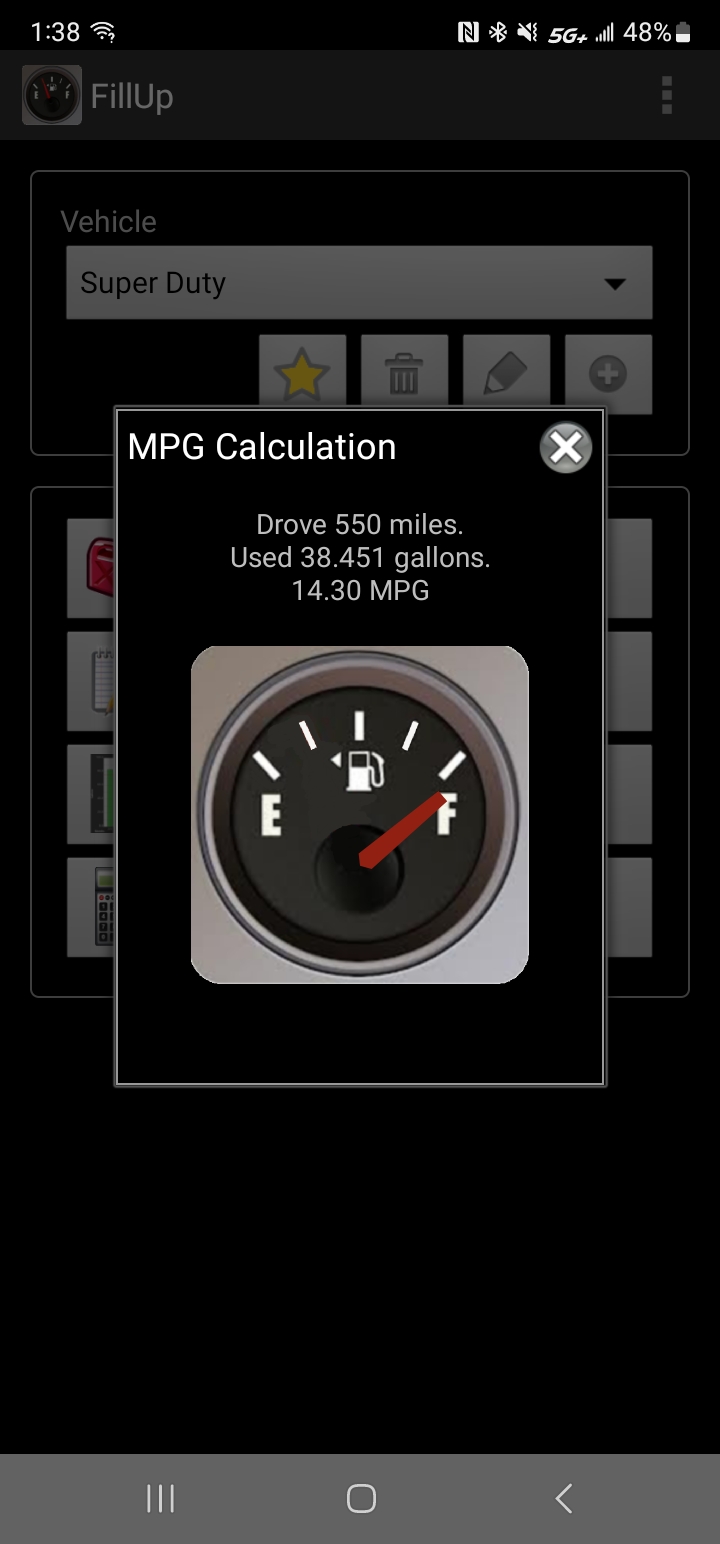This screenshot has width=720, height=1544.
Task: Go to the phone's home screen
Action: click(361, 1498)
